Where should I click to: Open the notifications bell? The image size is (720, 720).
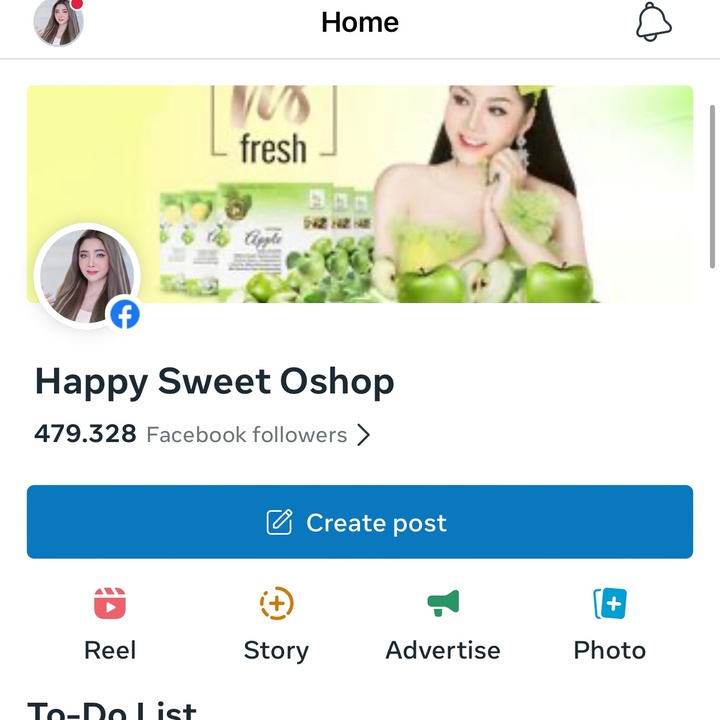(654, 22)
